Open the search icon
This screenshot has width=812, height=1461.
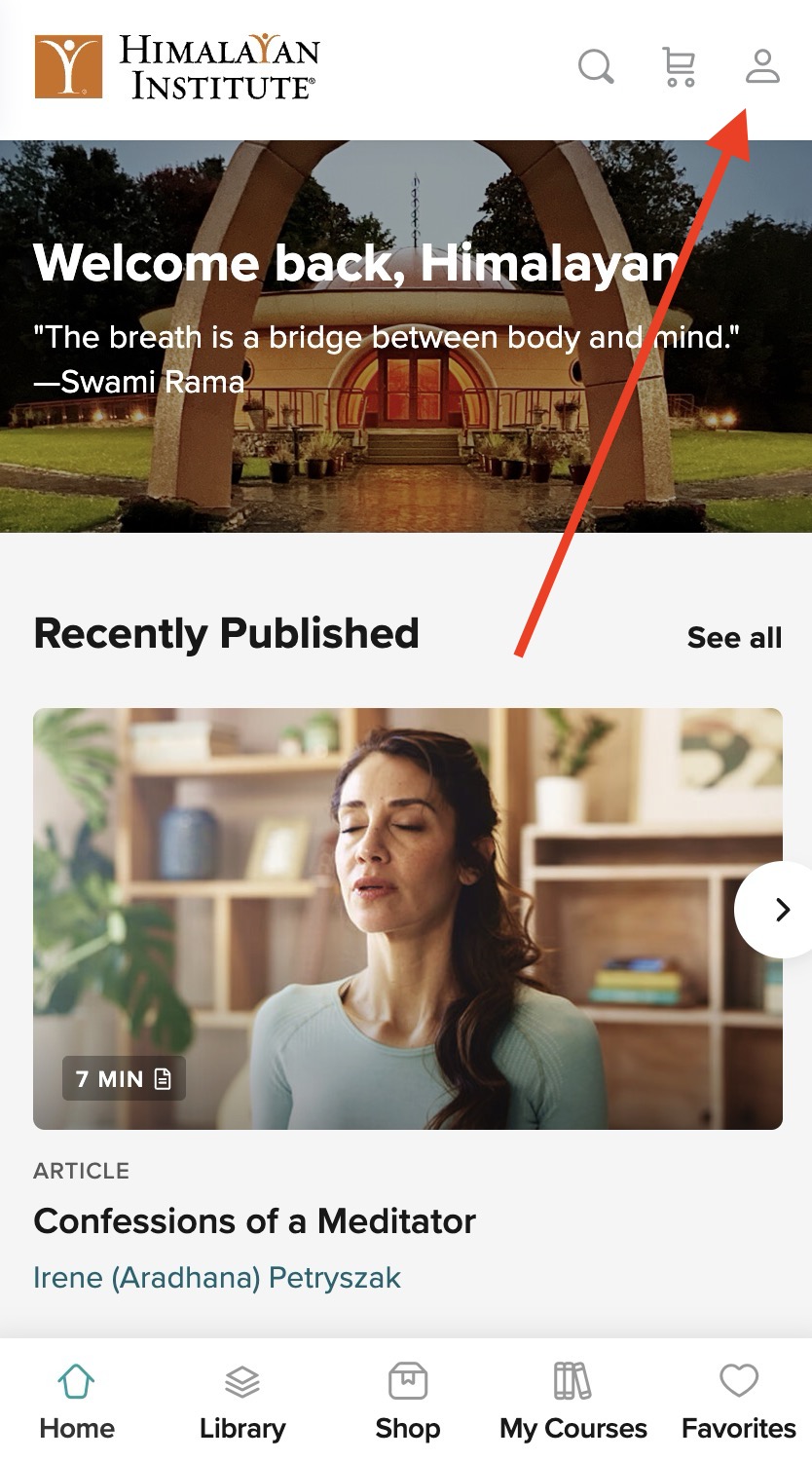(x=595, y=67)
